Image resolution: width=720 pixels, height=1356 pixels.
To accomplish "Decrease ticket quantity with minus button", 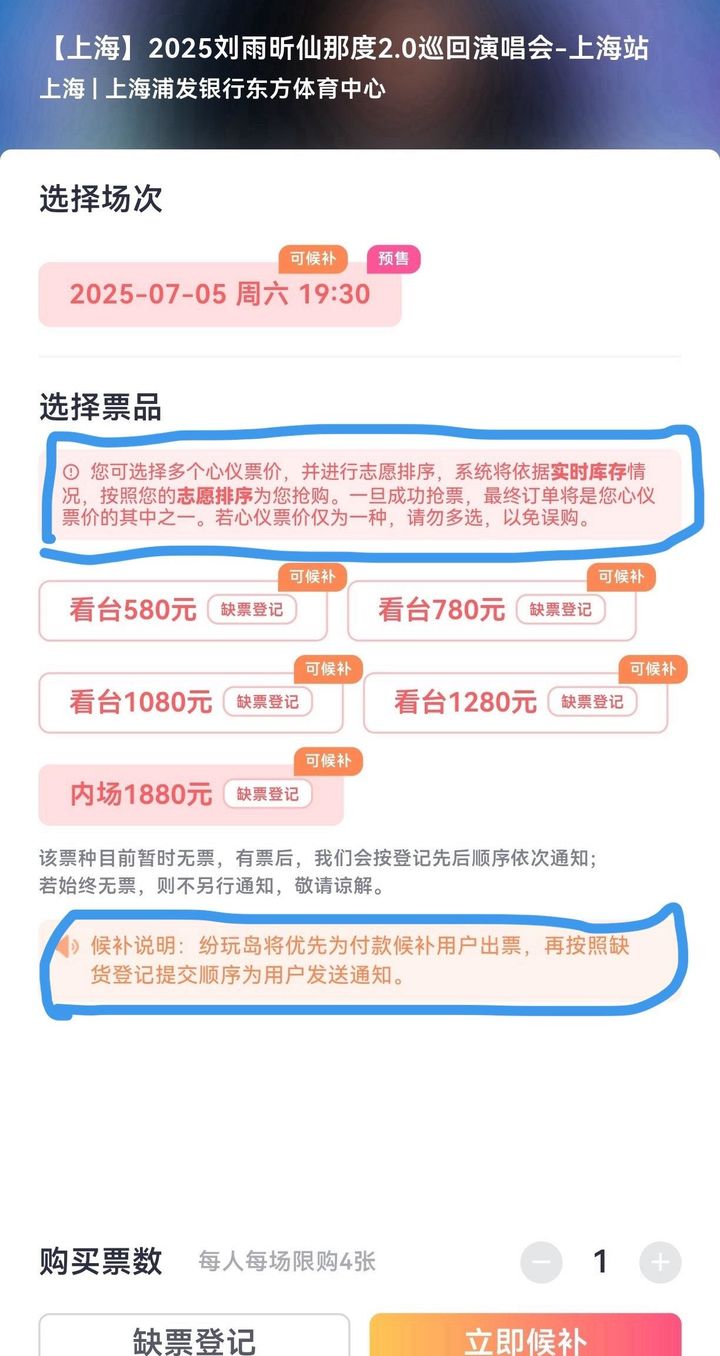I will (541, 1262).
